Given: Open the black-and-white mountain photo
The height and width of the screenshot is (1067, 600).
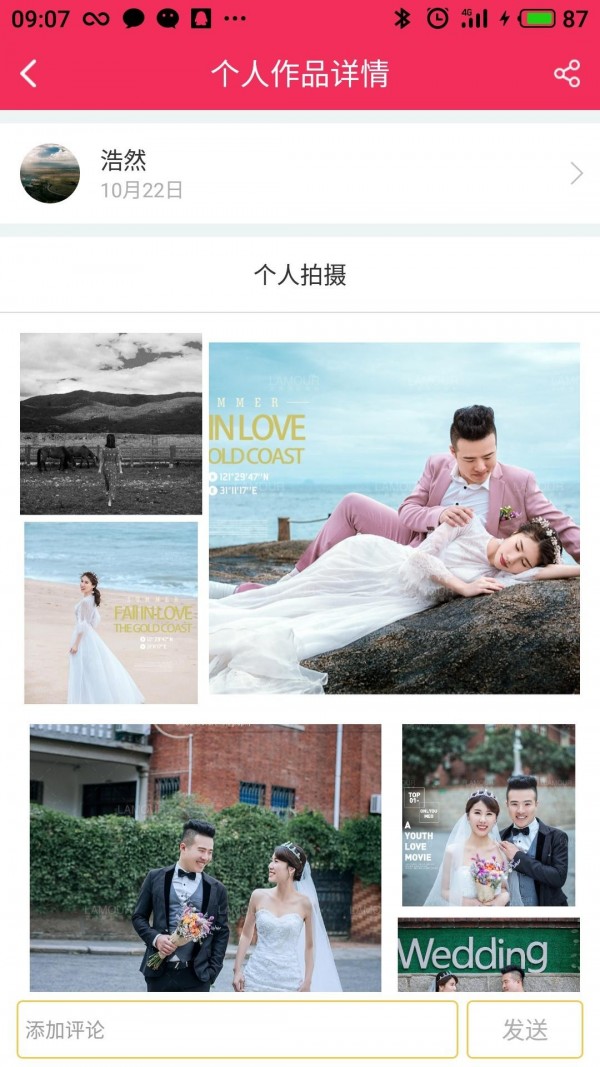Looking at the screenshot, I should point(111,423).
